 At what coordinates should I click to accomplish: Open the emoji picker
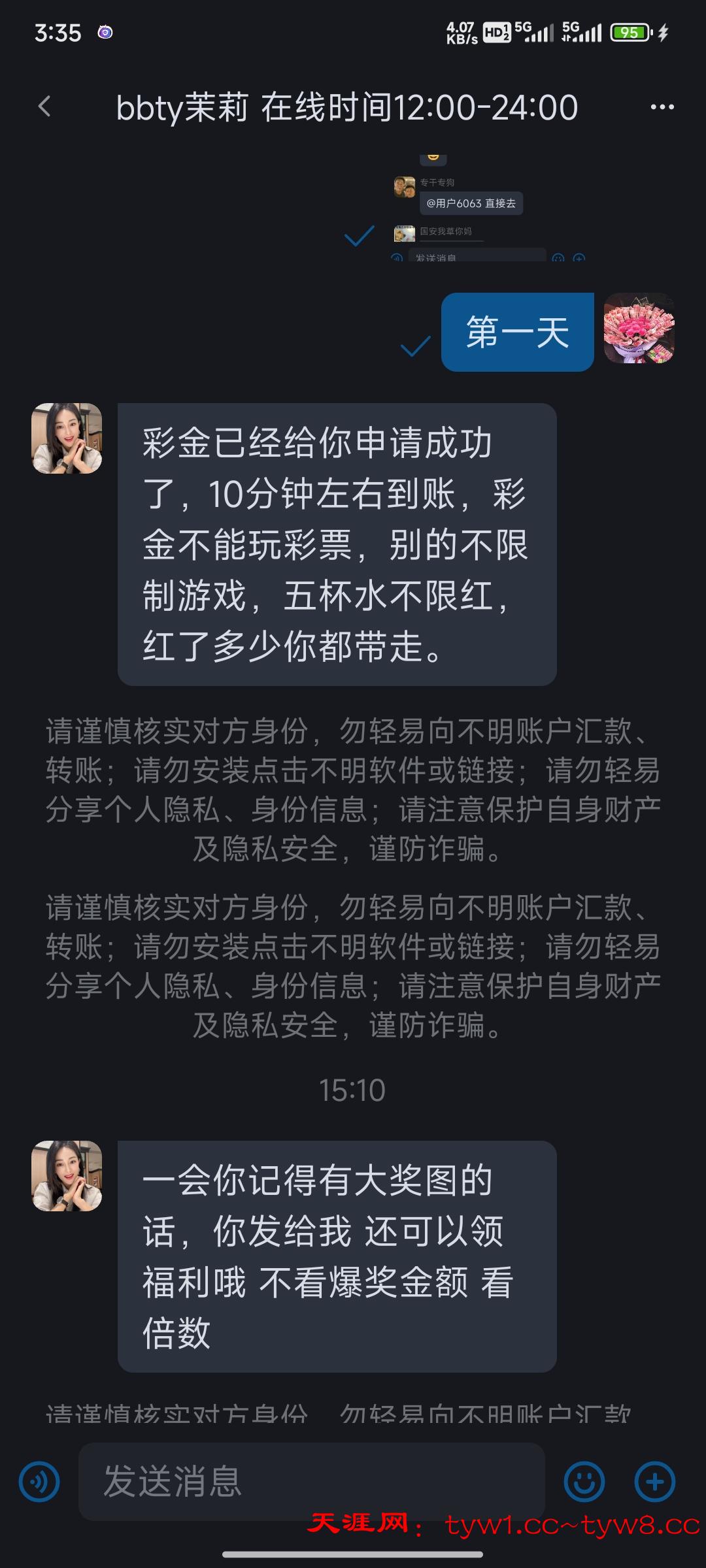pos(584,1481)
